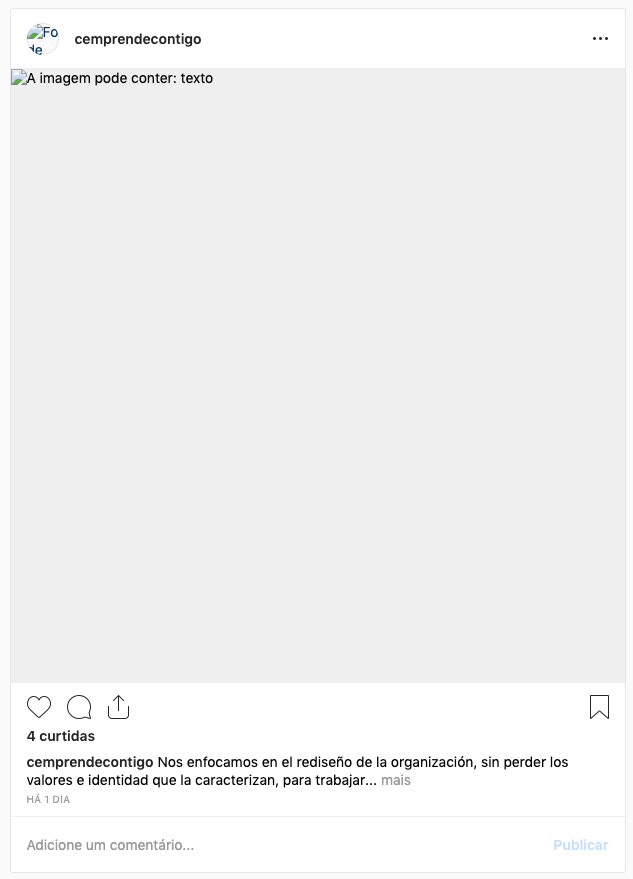Tap the profile picture avatar
The image size is (633, 879).
[x=42, y=39]
